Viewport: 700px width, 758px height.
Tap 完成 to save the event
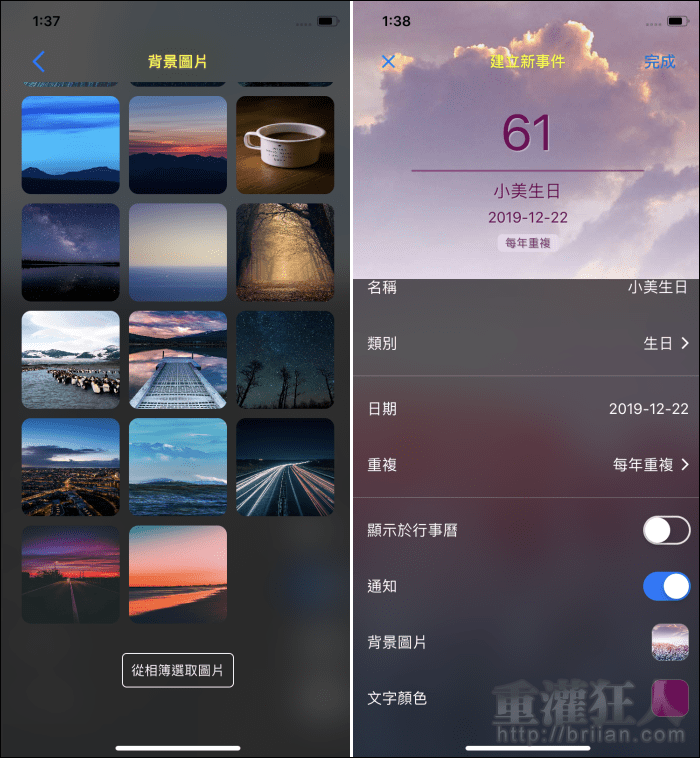click(x=659, y=62)
